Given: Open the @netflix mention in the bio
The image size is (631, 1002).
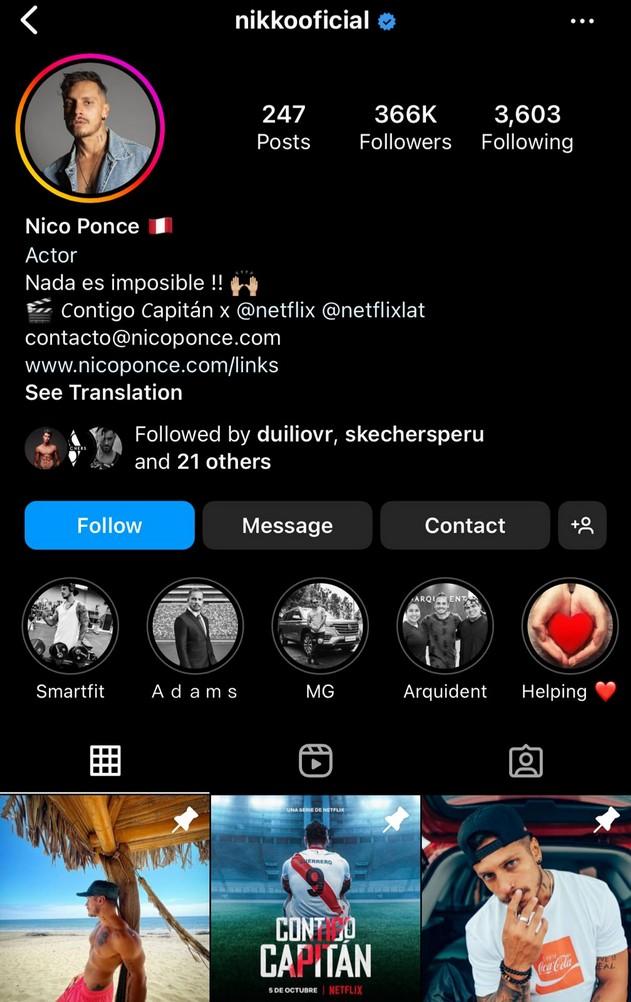Looking at the screenshot, I should point(275,310).
